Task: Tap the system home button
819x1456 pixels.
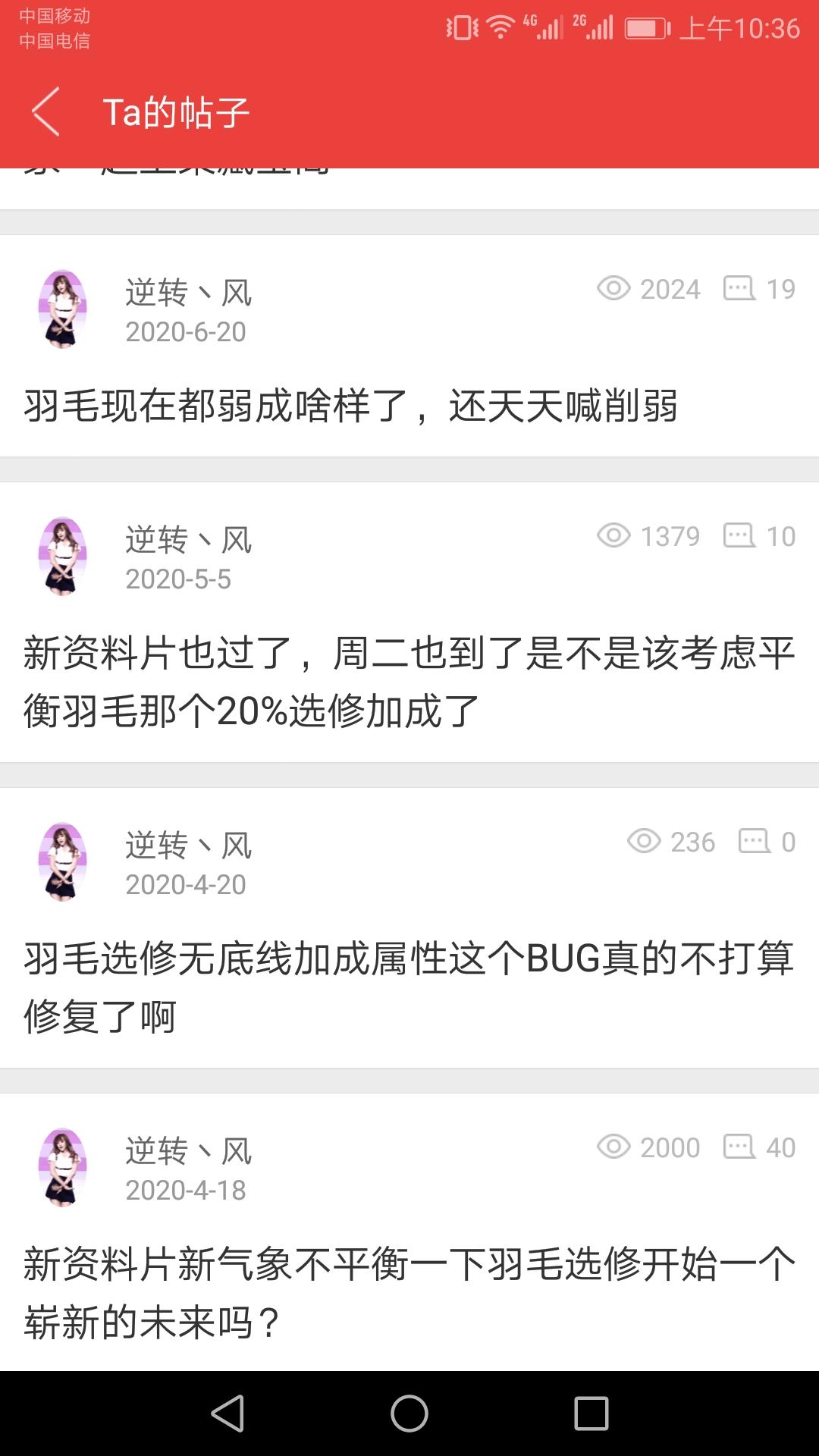Action: [x=409, y=1414]
